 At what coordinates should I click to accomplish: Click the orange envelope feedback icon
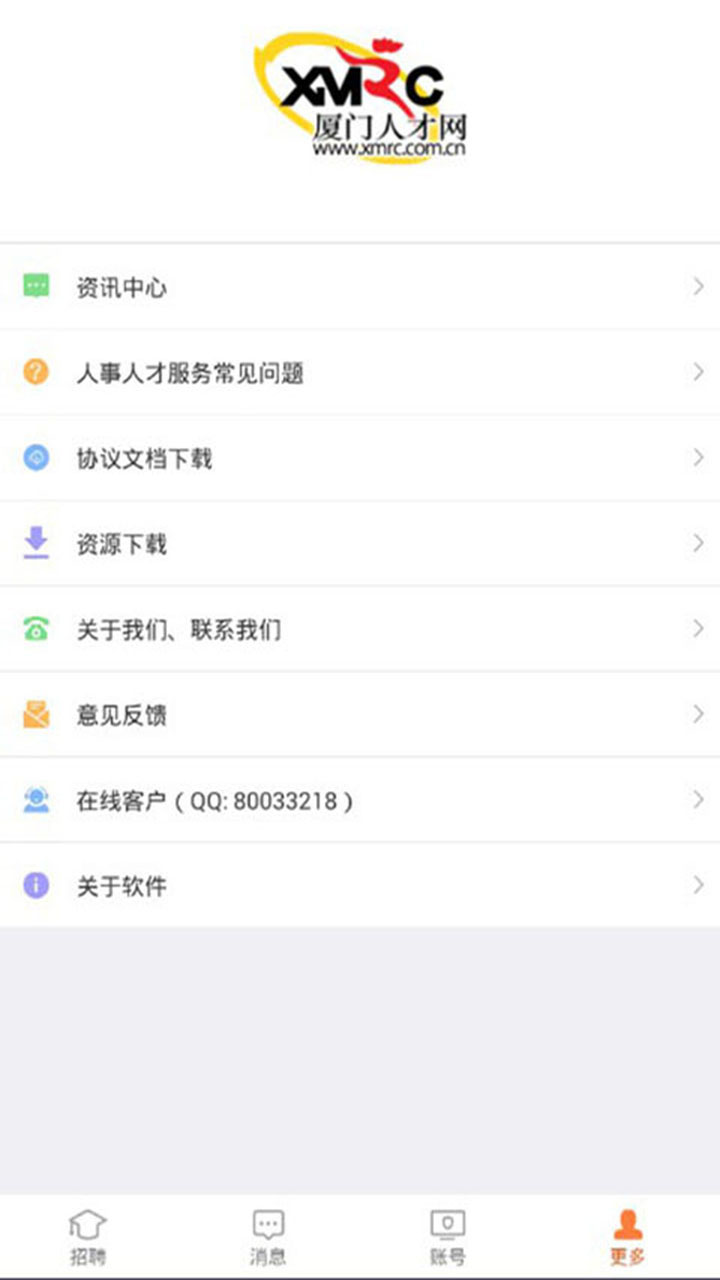point(36,714)
